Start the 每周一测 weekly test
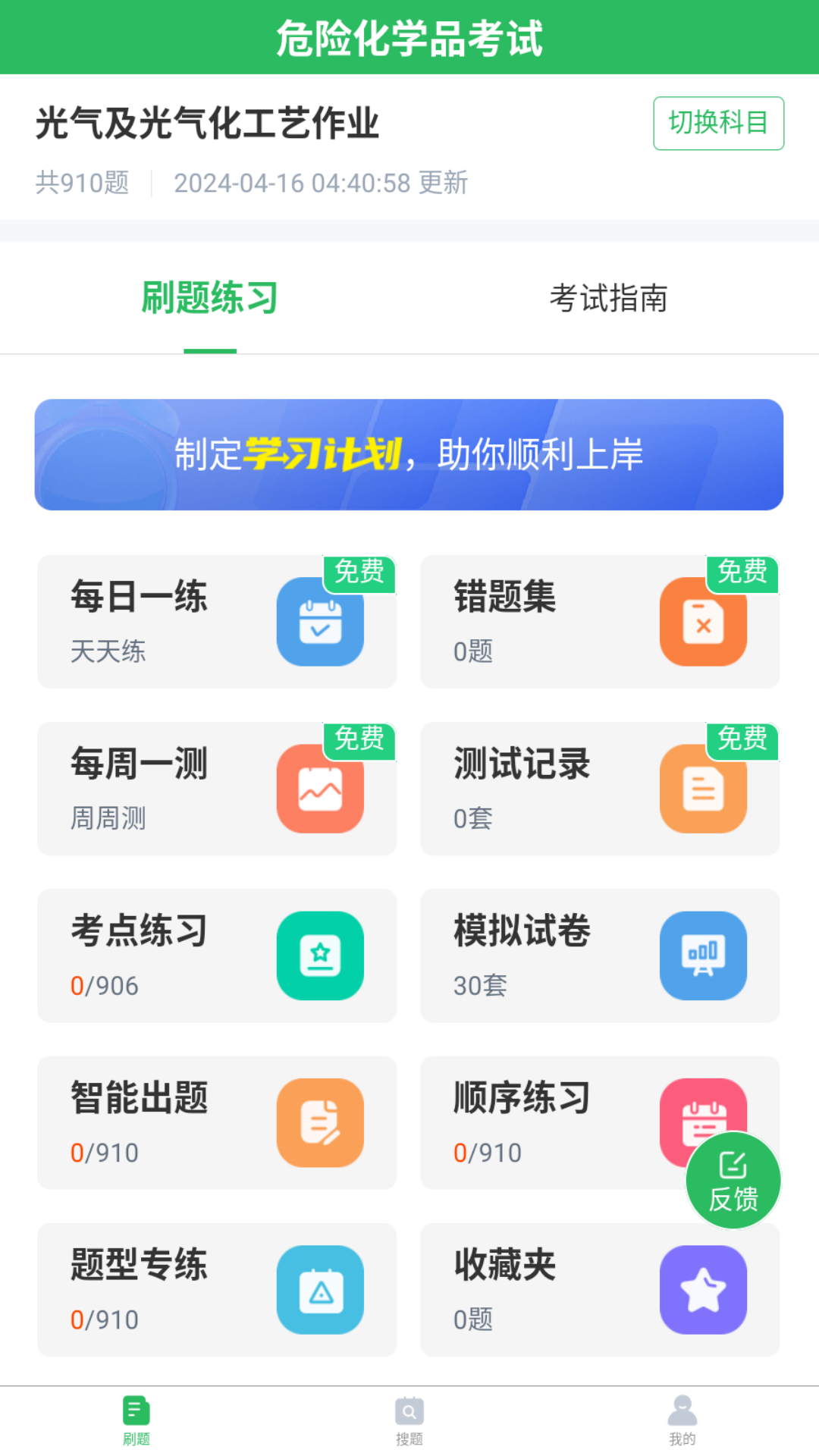 217,788
